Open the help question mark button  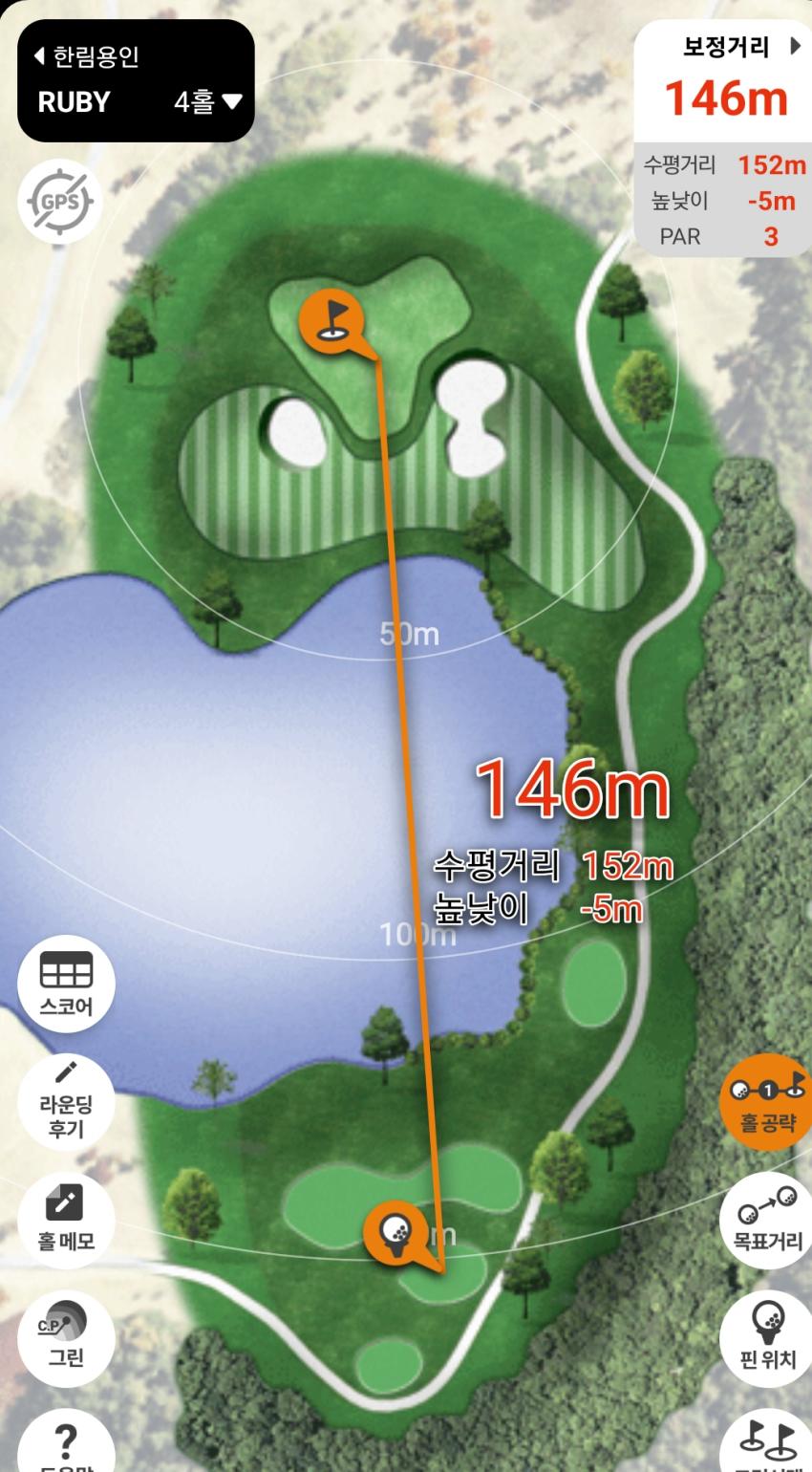(x=66, y=1443)
